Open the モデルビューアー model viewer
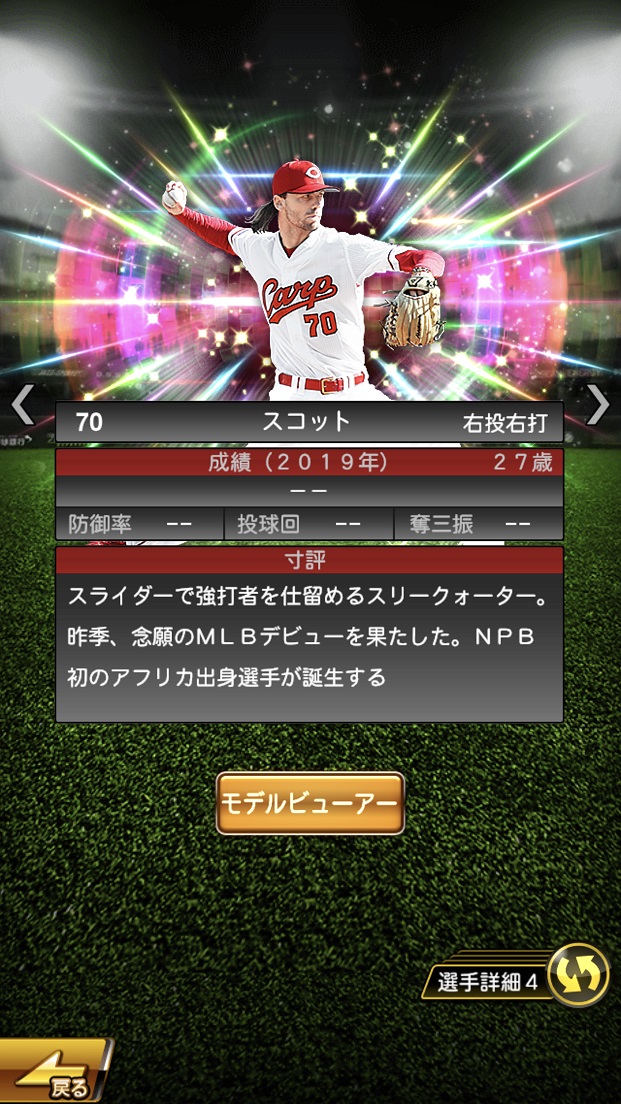 coord(310,803)
